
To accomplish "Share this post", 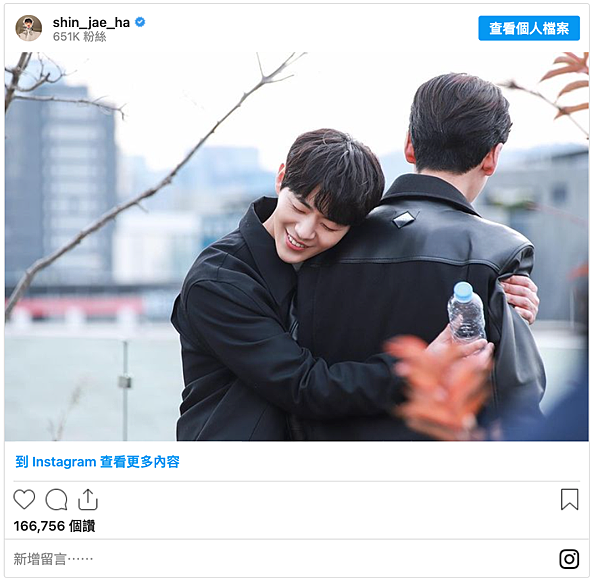I will (88, 499).
